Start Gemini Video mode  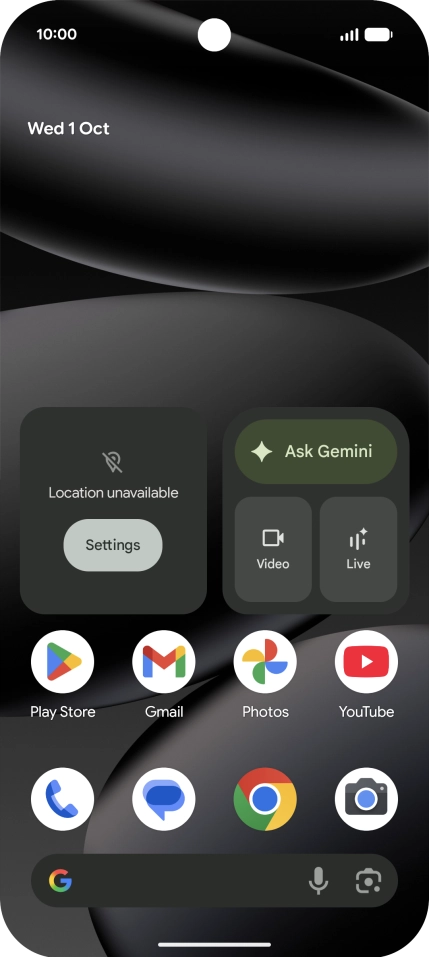[273, 549]
